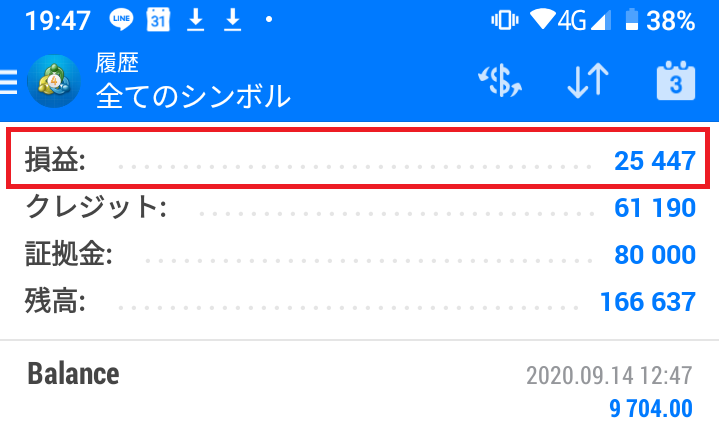719x436 pixels.
Task: Open the sort arrows option
Action: 589,83
